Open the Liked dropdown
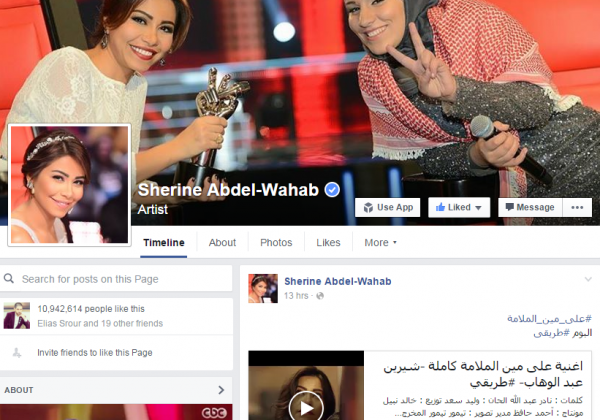 click(458, 207)
